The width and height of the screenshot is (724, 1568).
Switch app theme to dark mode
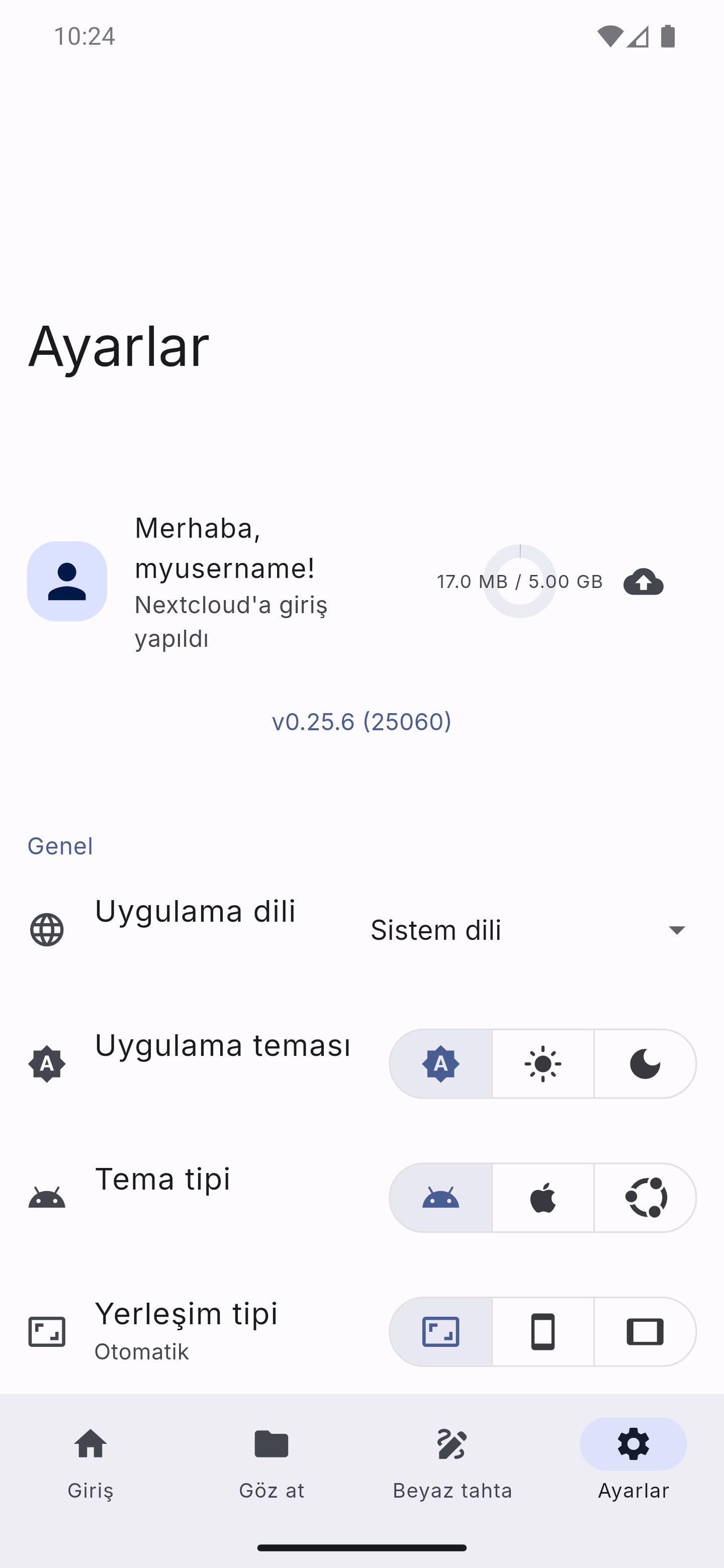[645, 1064]
